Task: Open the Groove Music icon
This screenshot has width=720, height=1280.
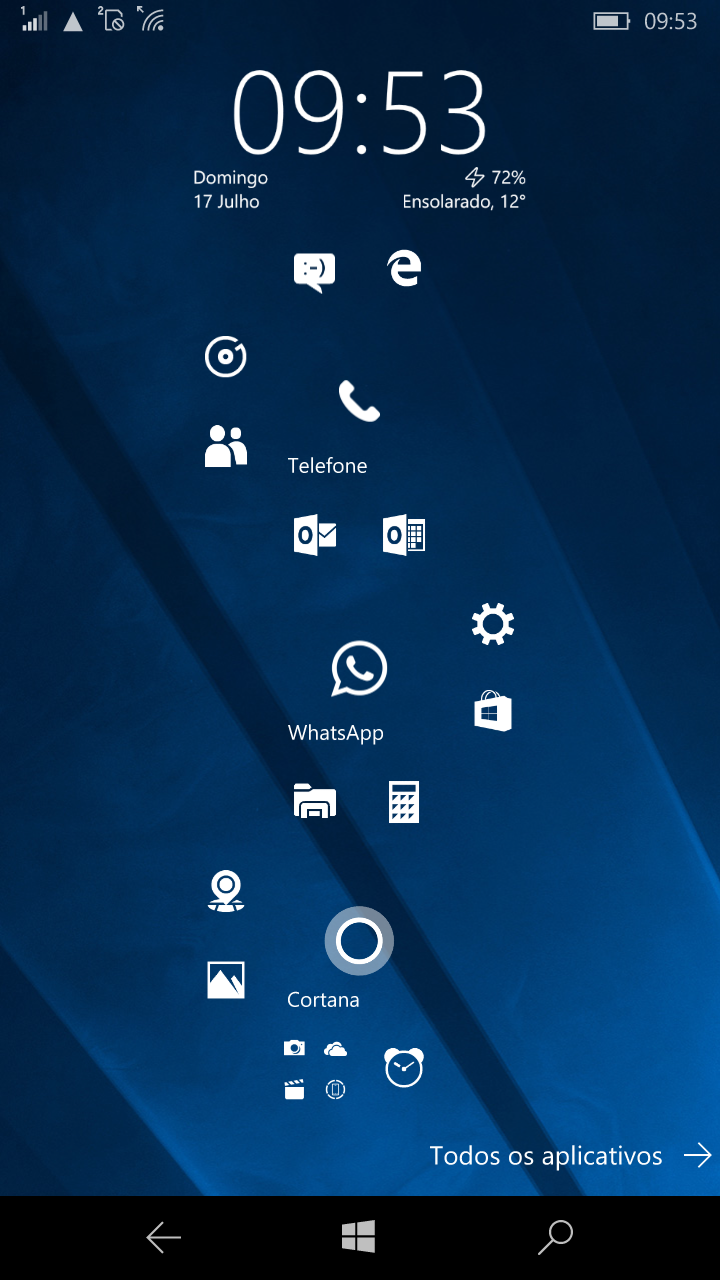Action: (226, 357)
